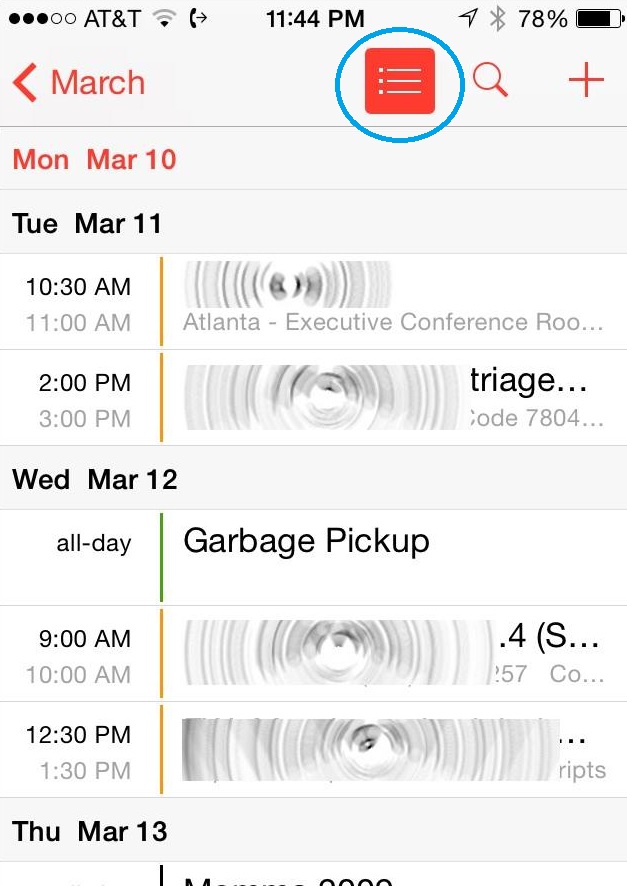Add a new calendar event
The height and width of the screenshot is (886, 627).
586,81
